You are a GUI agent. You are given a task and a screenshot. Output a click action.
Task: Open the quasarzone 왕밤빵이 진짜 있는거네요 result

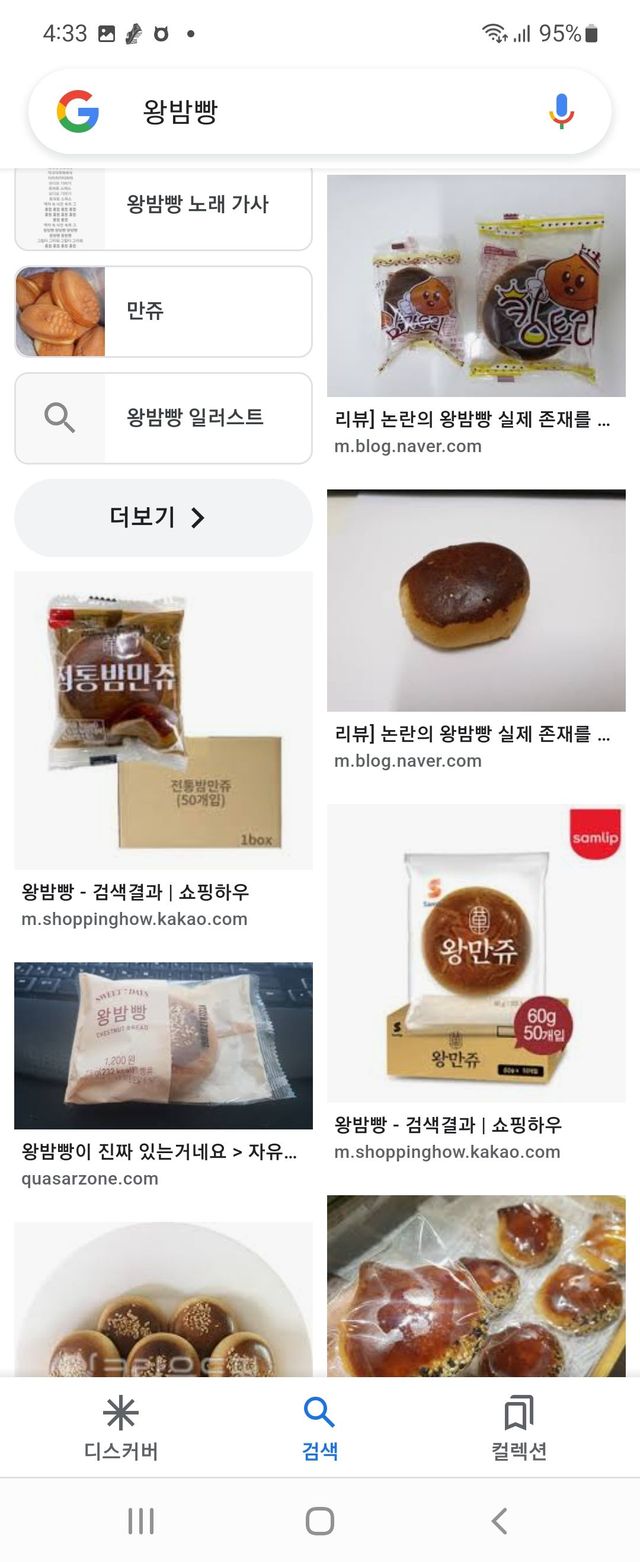click(x=163, y=1045)
